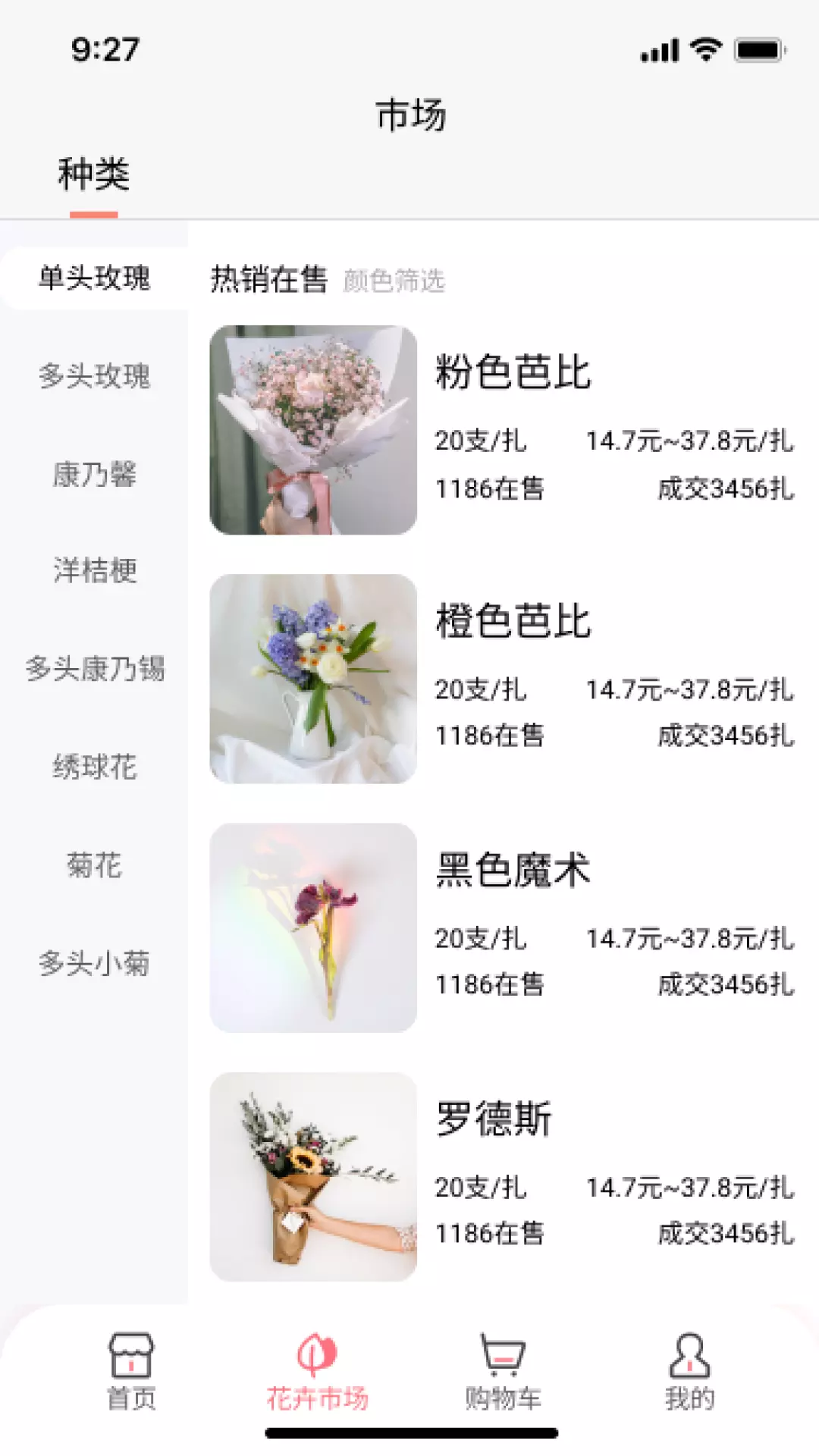Select the 种类 top tab
The width and height of the screenshot is (819, 1456).
94,175
